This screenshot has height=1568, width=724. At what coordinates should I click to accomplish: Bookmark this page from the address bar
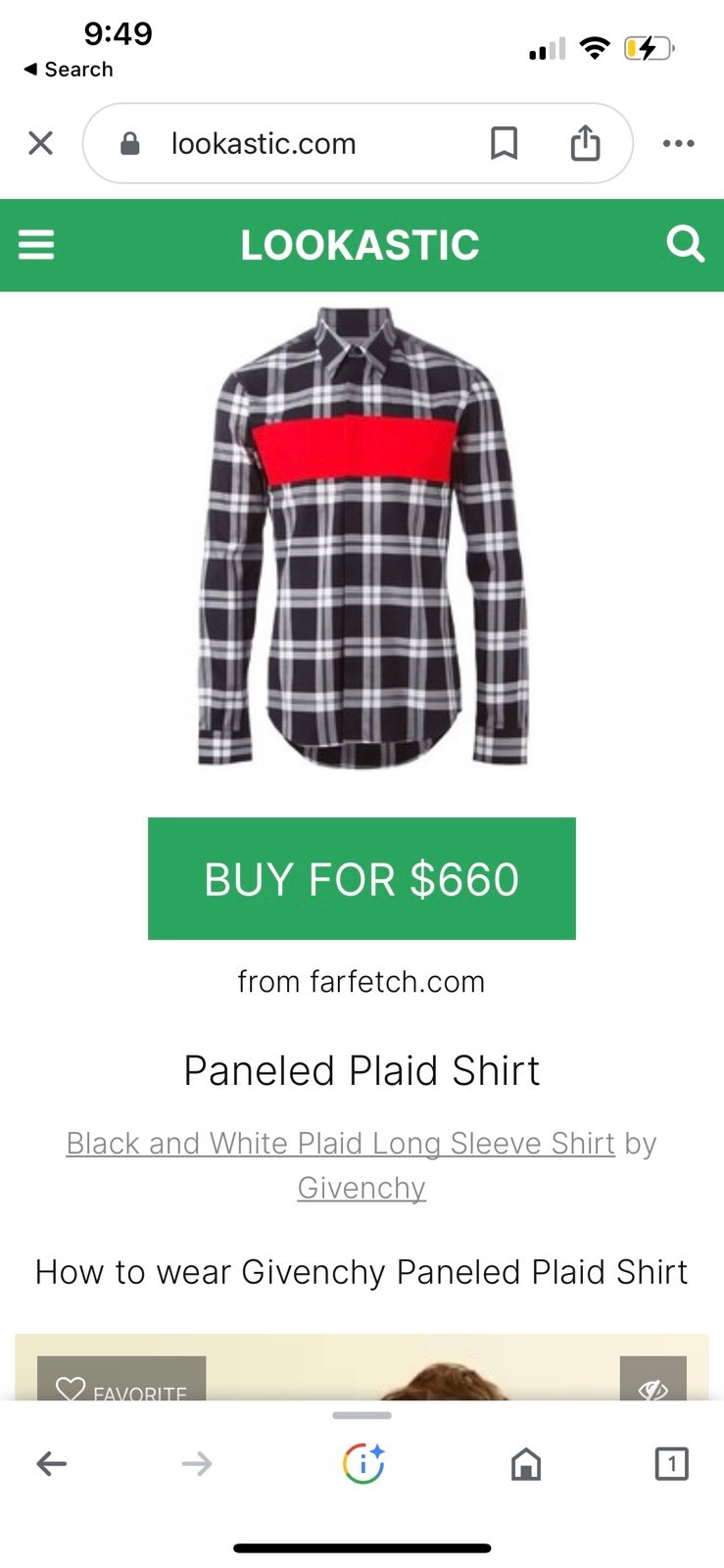tap(504, 144)
